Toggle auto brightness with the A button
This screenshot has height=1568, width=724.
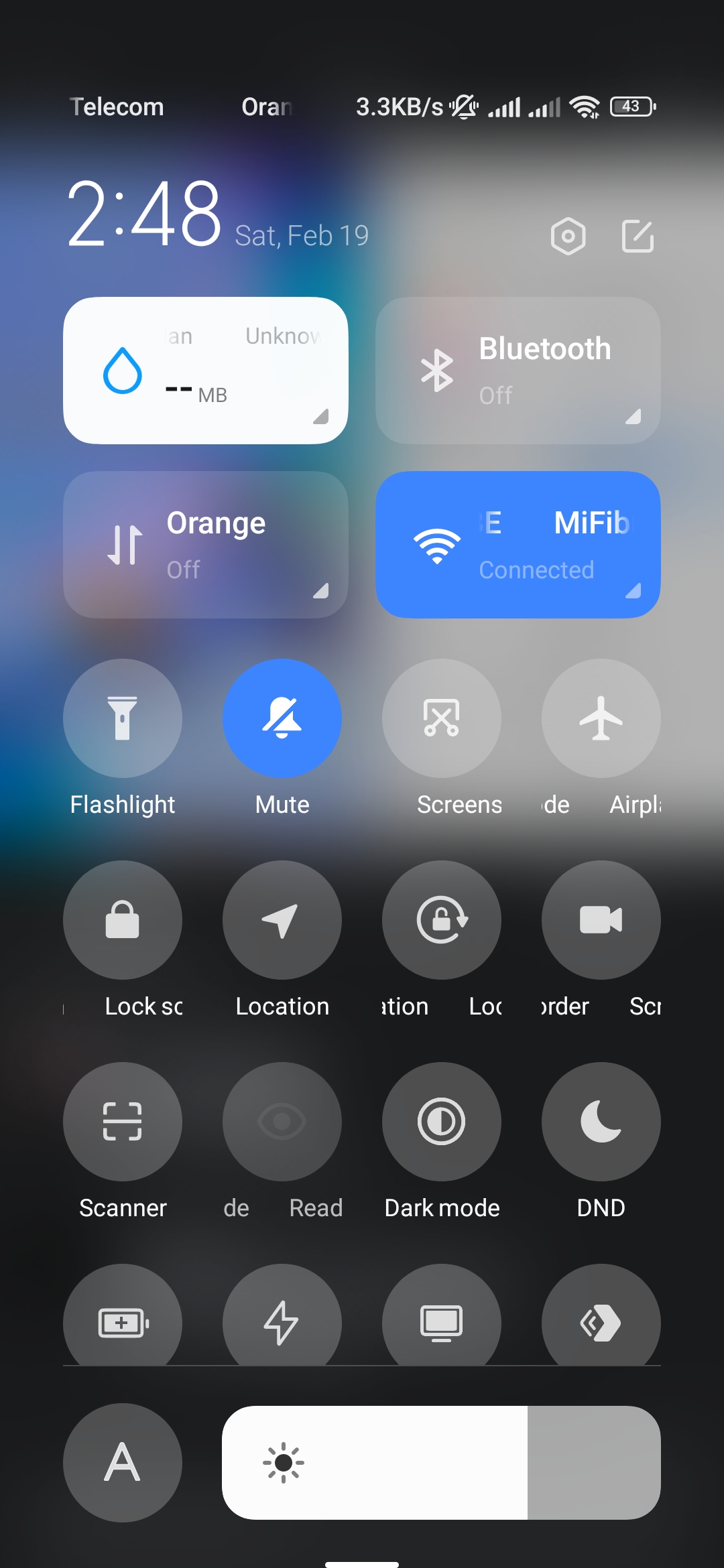coord(123,1463)
